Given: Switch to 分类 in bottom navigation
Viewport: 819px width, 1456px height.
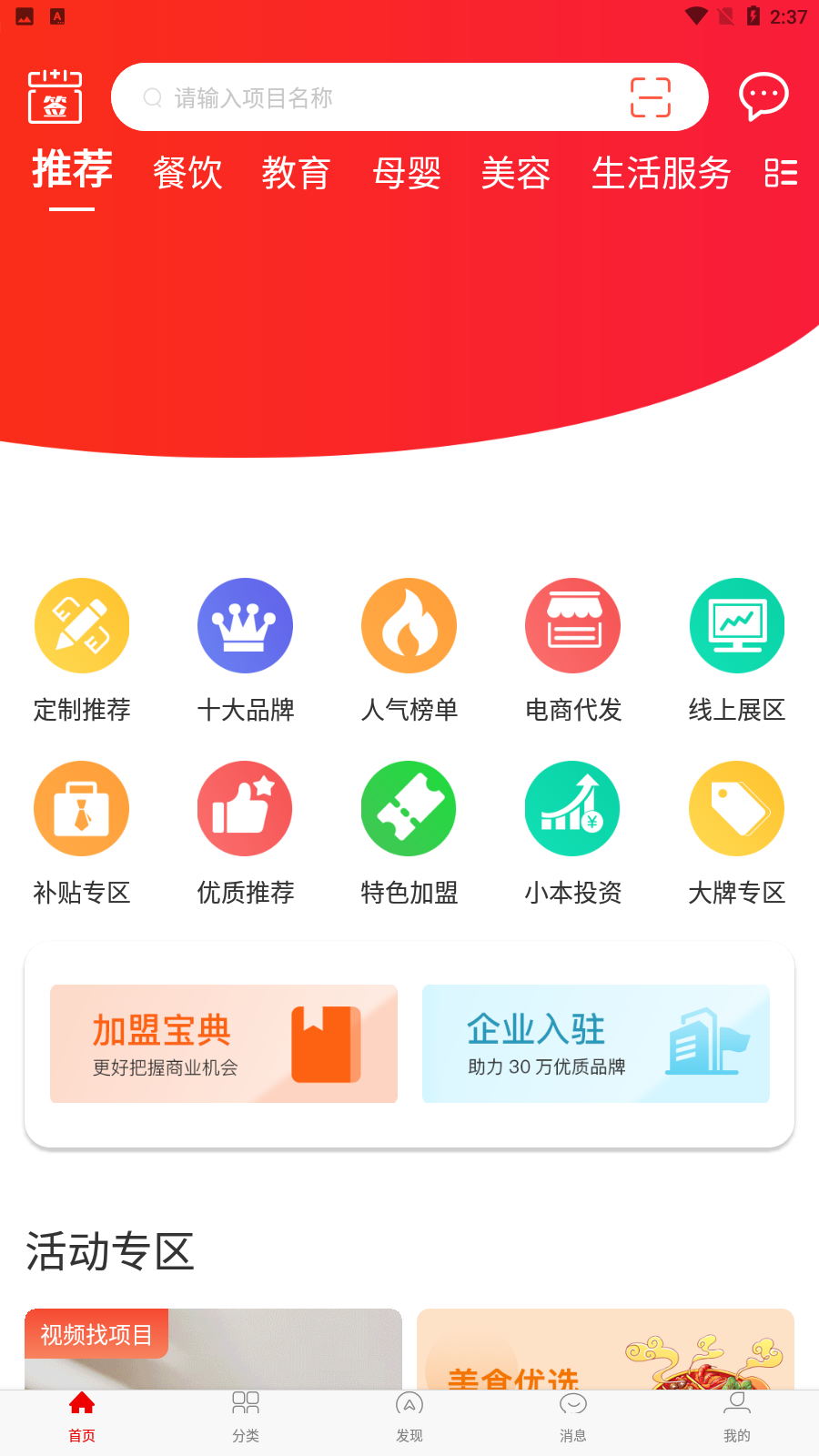Looking at the screenshot, I should (x=246, y=1416).
